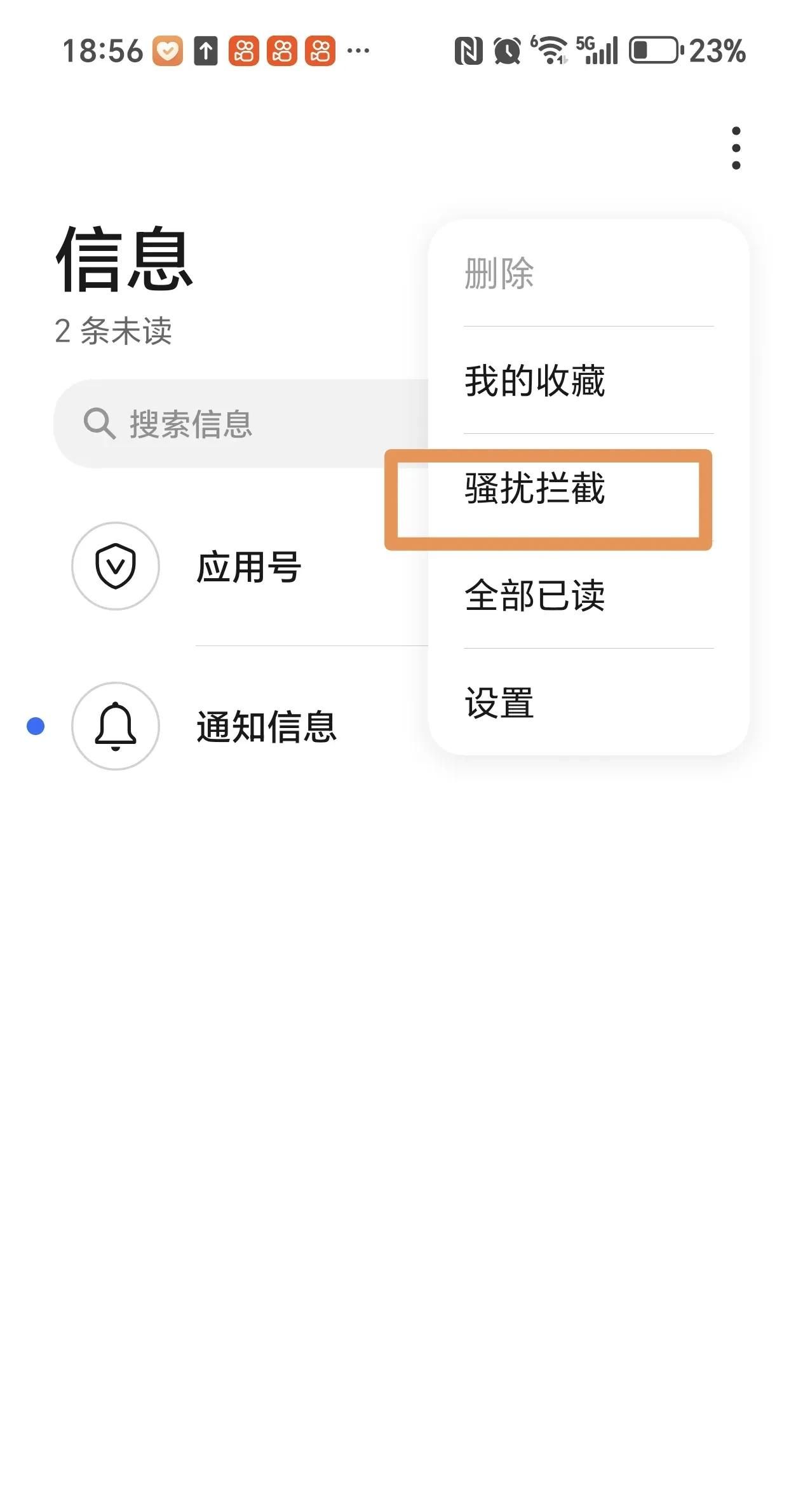Open the 通知信息 conversation

tap(267, 726)
